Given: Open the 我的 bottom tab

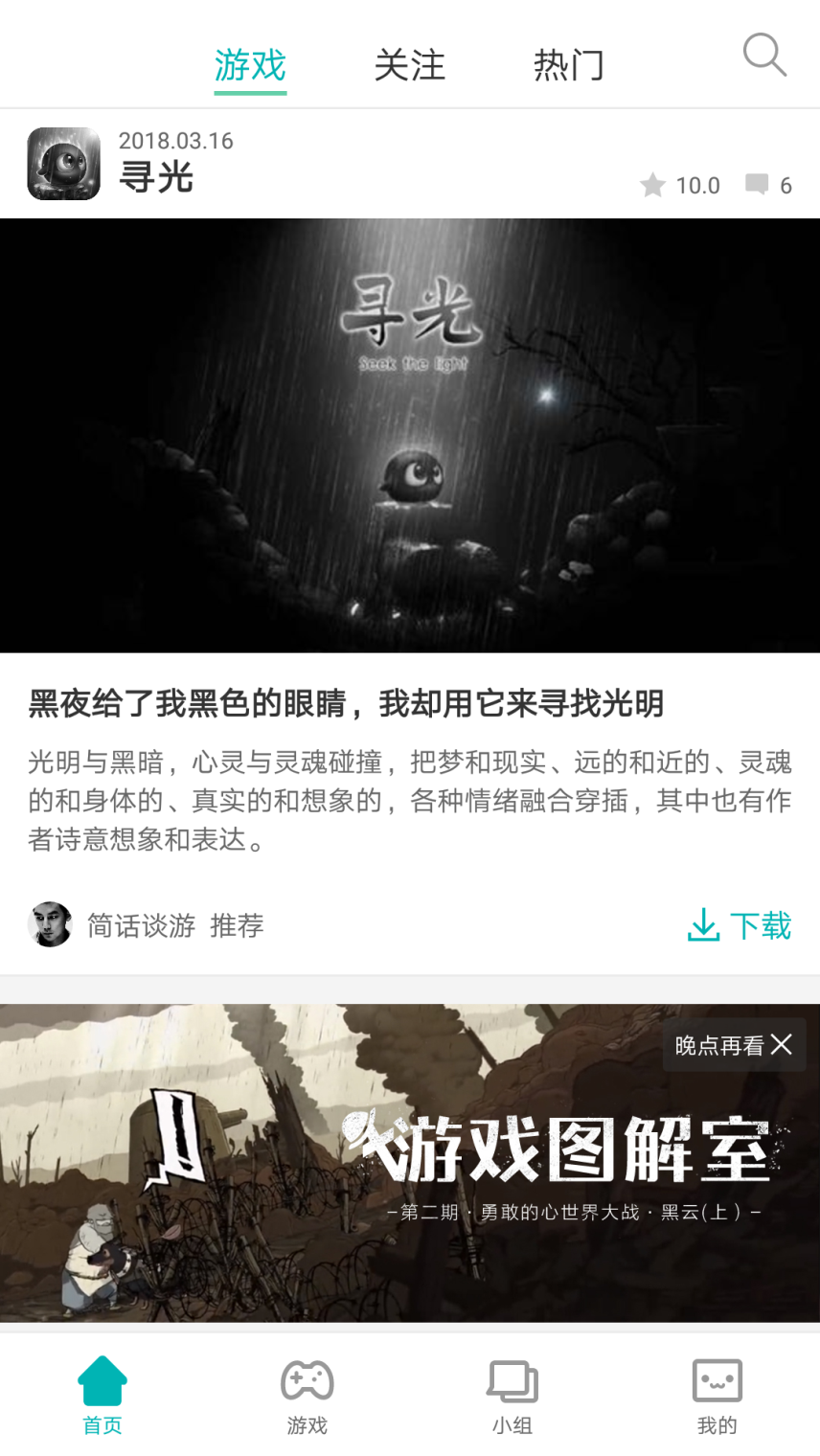Looking at the screenshot, I should 717,1395.
